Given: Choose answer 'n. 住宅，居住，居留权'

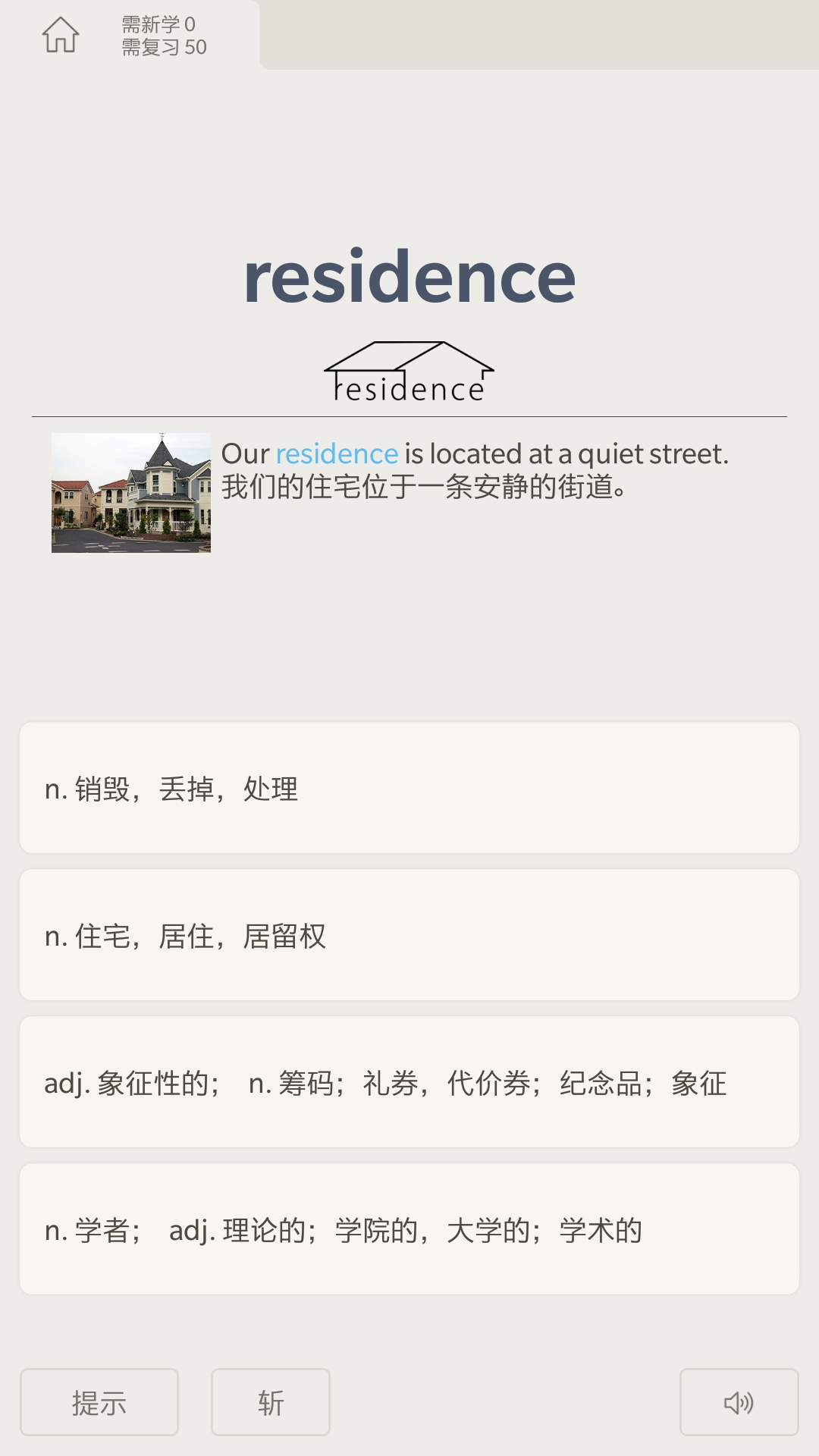Looking at the screenshot, I should point(409,935).
